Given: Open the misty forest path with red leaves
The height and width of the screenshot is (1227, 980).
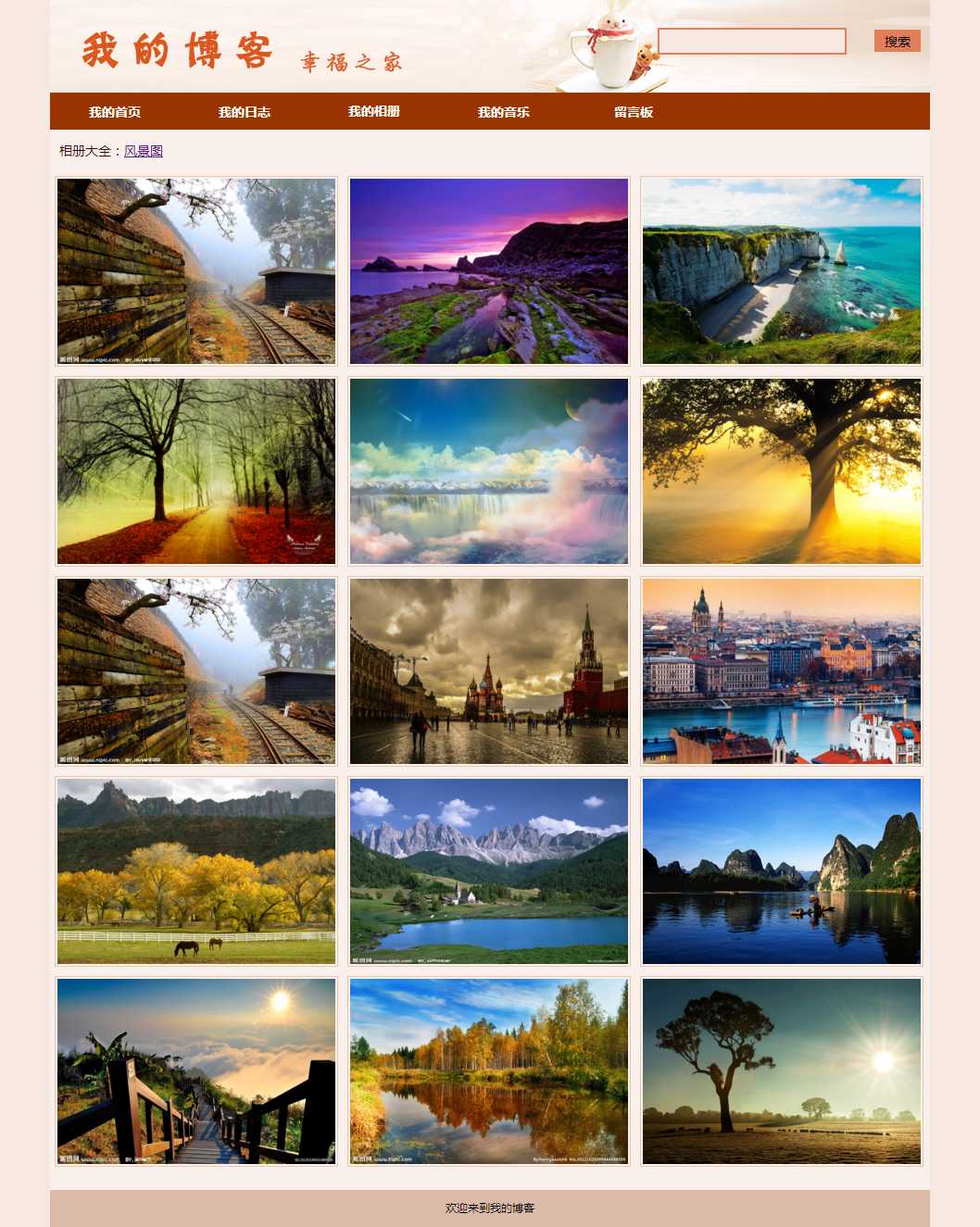Looking at the screenshot, I should [x=196, y=471].
